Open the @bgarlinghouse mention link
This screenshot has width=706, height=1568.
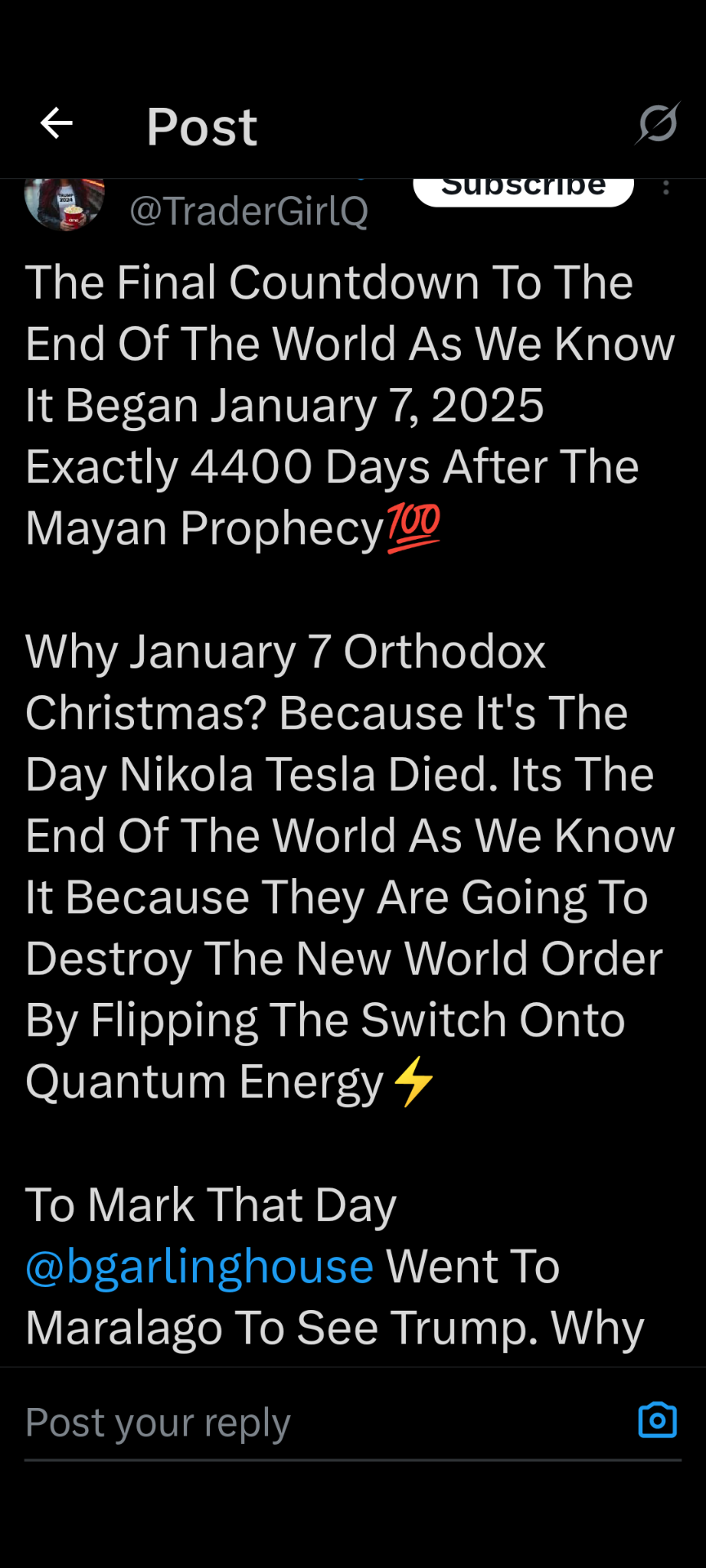pos(200,1267)
